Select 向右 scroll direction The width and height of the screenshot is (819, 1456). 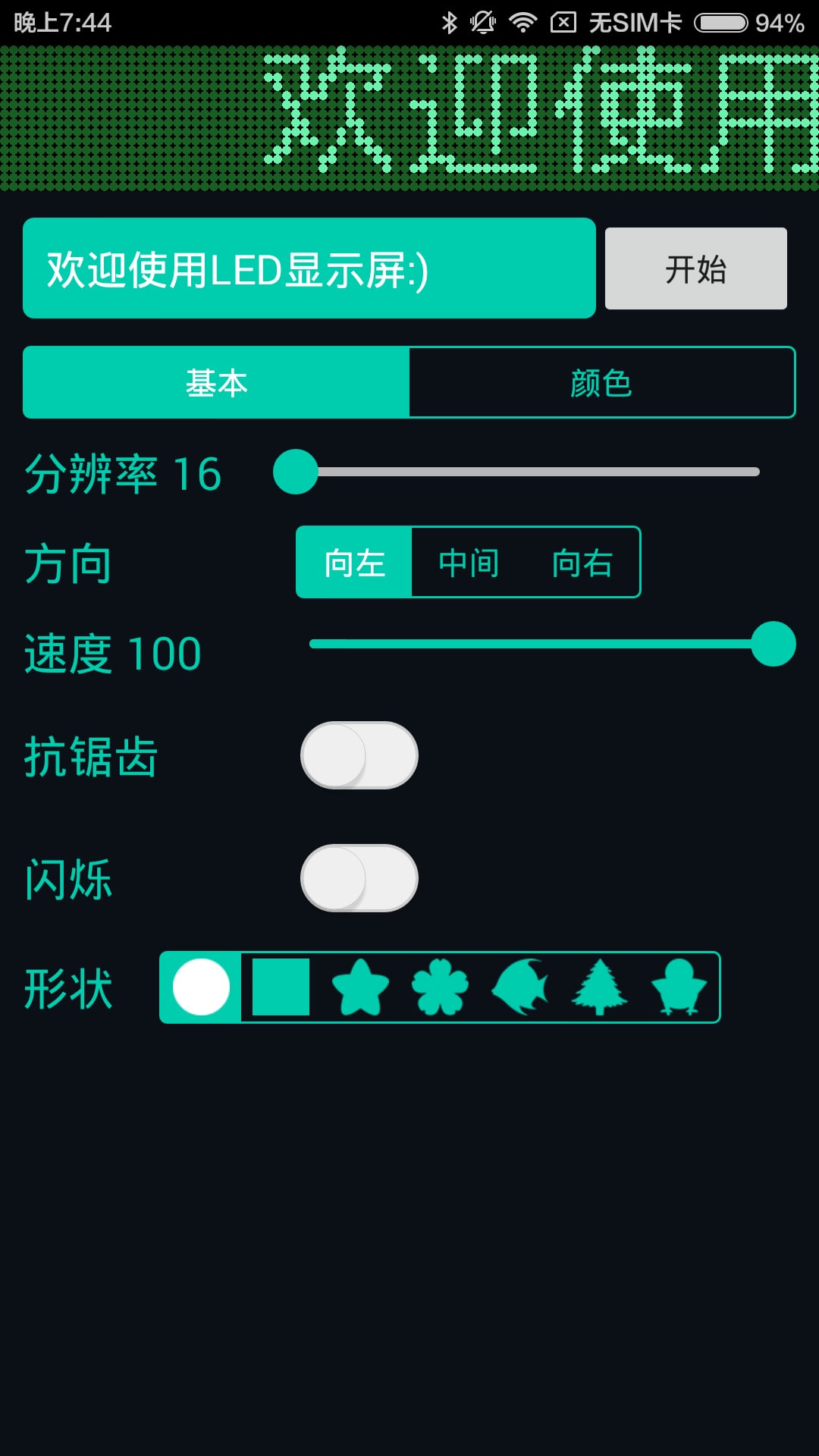(582, 563)
